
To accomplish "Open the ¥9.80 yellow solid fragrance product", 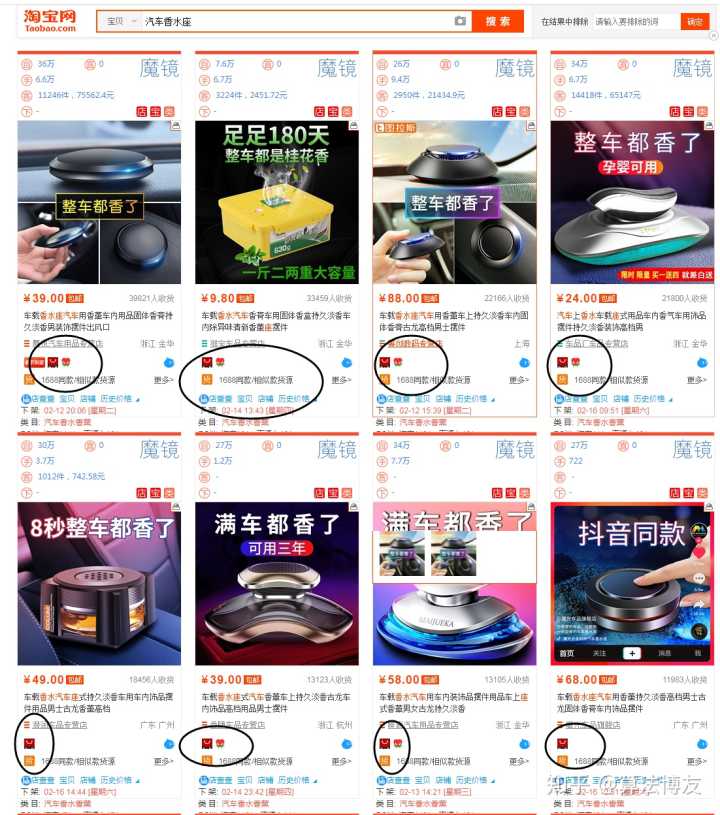I will point(277,203).
